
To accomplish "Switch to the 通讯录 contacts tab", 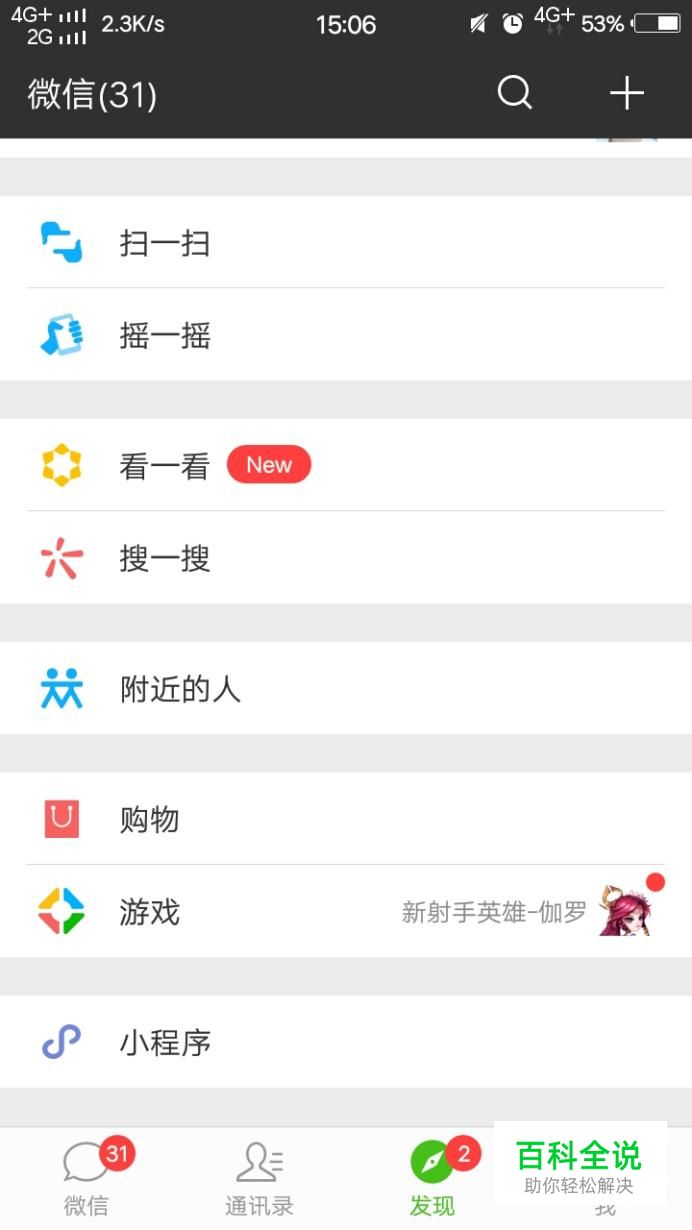I will click(x=259, y=1180).
